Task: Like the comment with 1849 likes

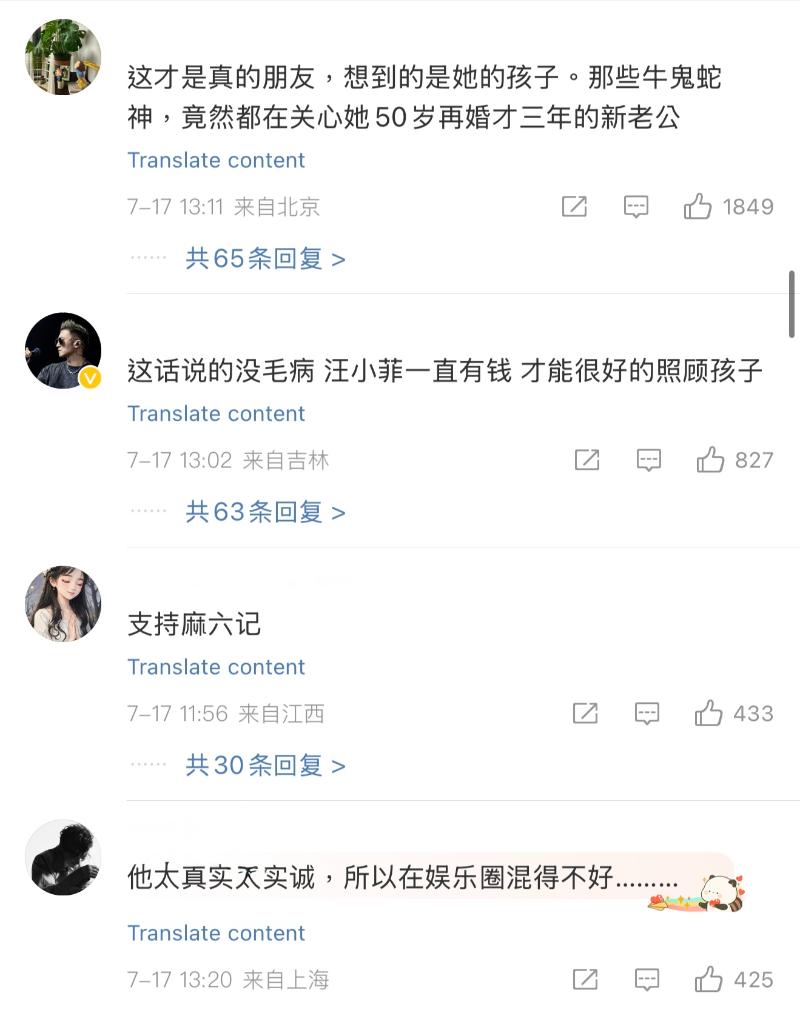Action: pos(698,207)
